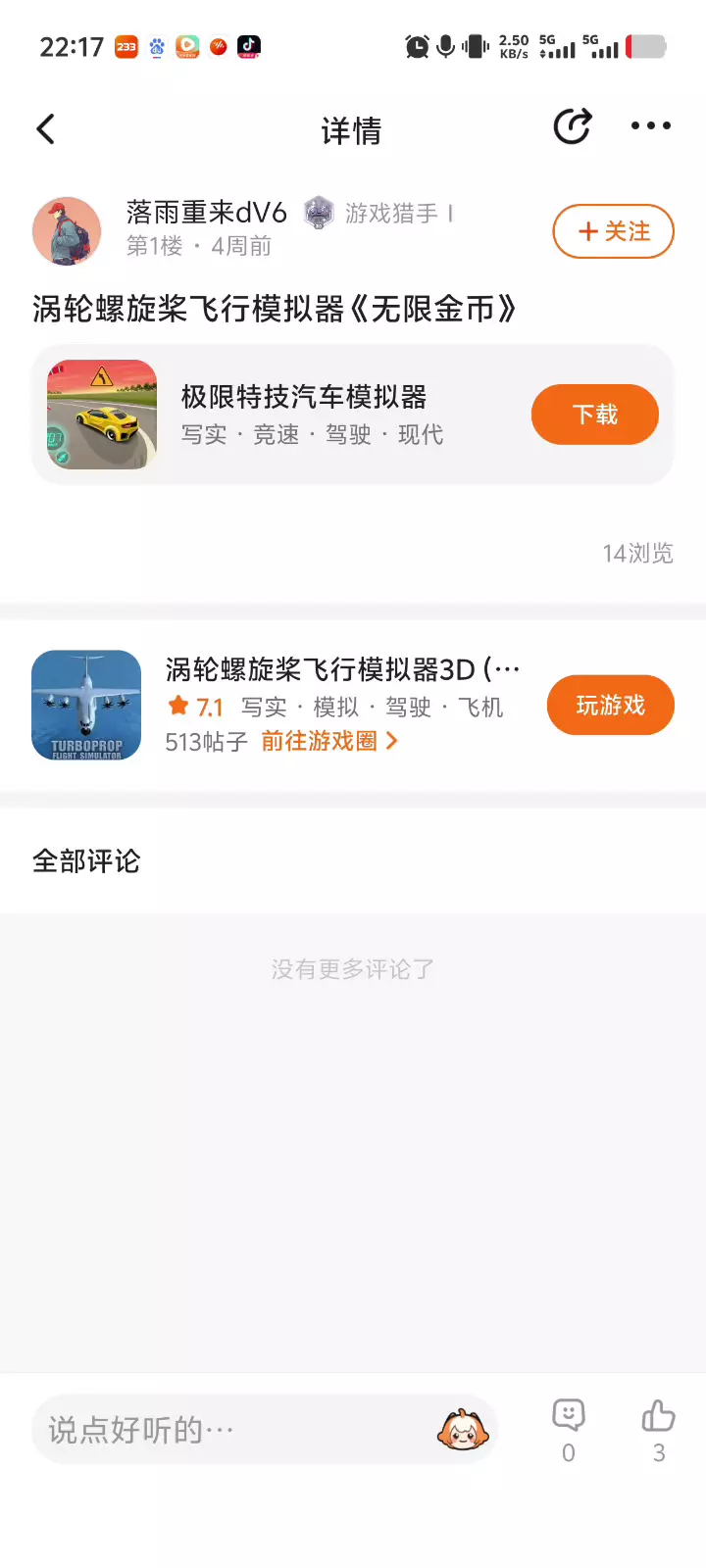Follow user 落雨重来dV6 with 关注 button
The width and height of the screenshot is (706, 1568).
(x=614, y=231)
